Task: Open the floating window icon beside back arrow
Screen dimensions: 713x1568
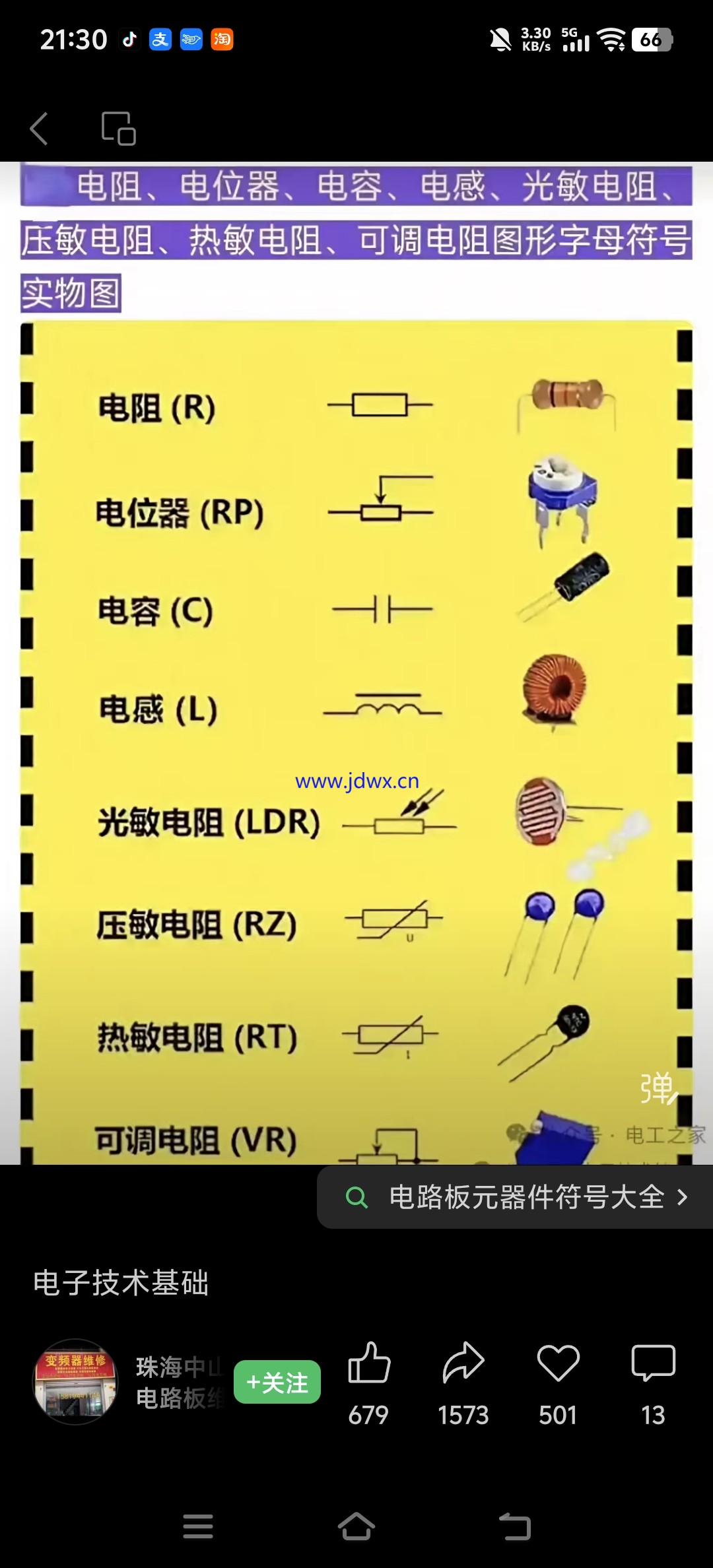Action: point(118,128)
